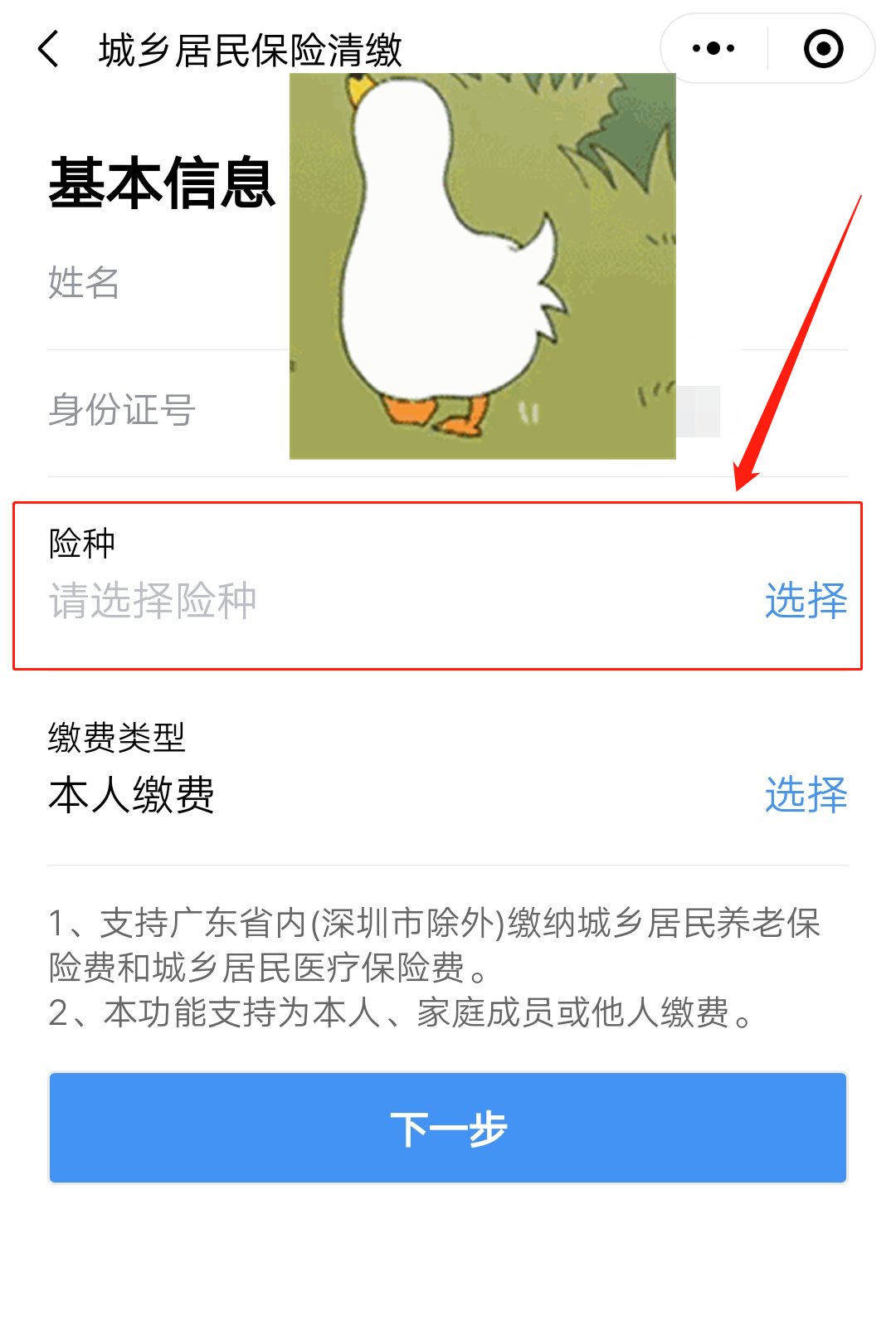The image size is (896, 1317).
Task: Tap 选择 to pick 险种
Action: tap(805, 600)
